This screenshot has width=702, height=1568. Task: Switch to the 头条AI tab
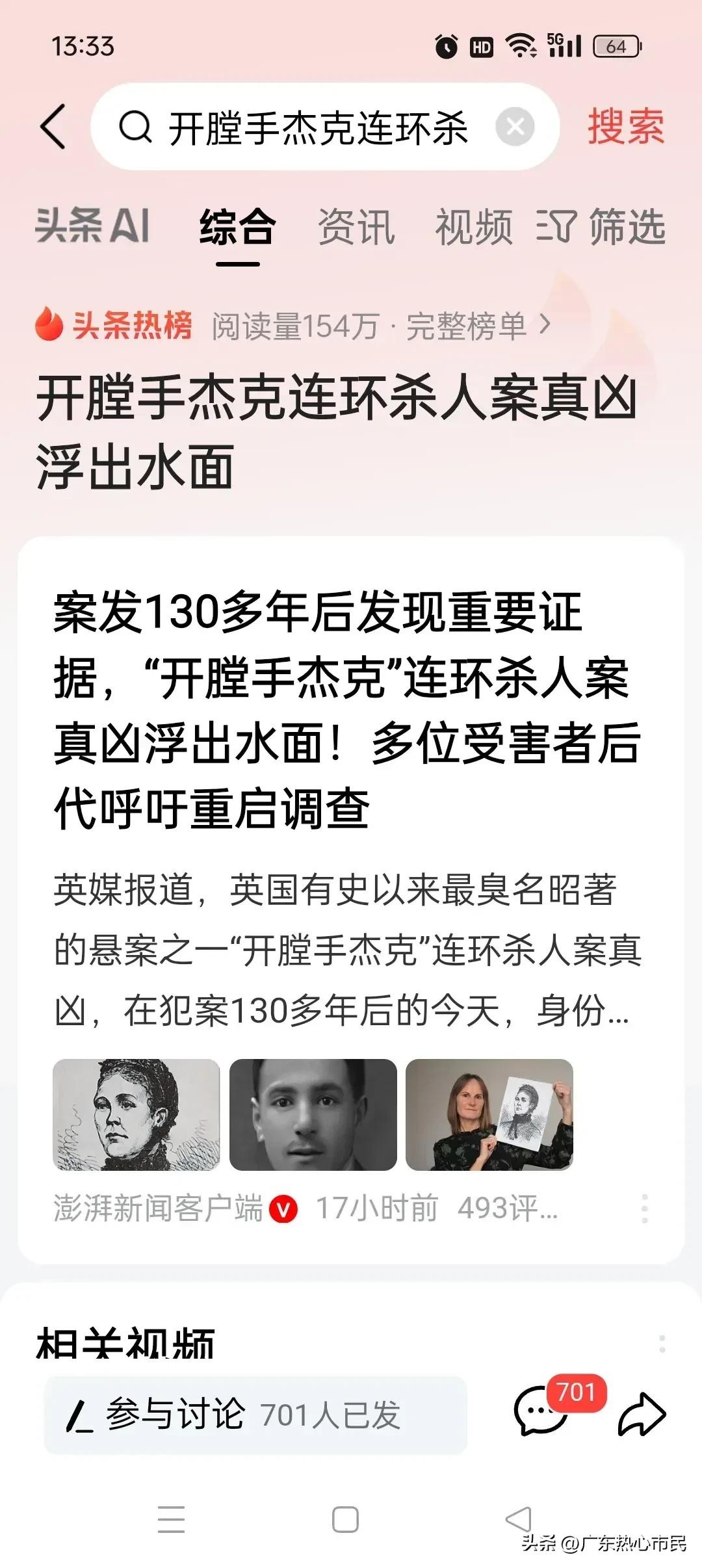pos(92,226)
